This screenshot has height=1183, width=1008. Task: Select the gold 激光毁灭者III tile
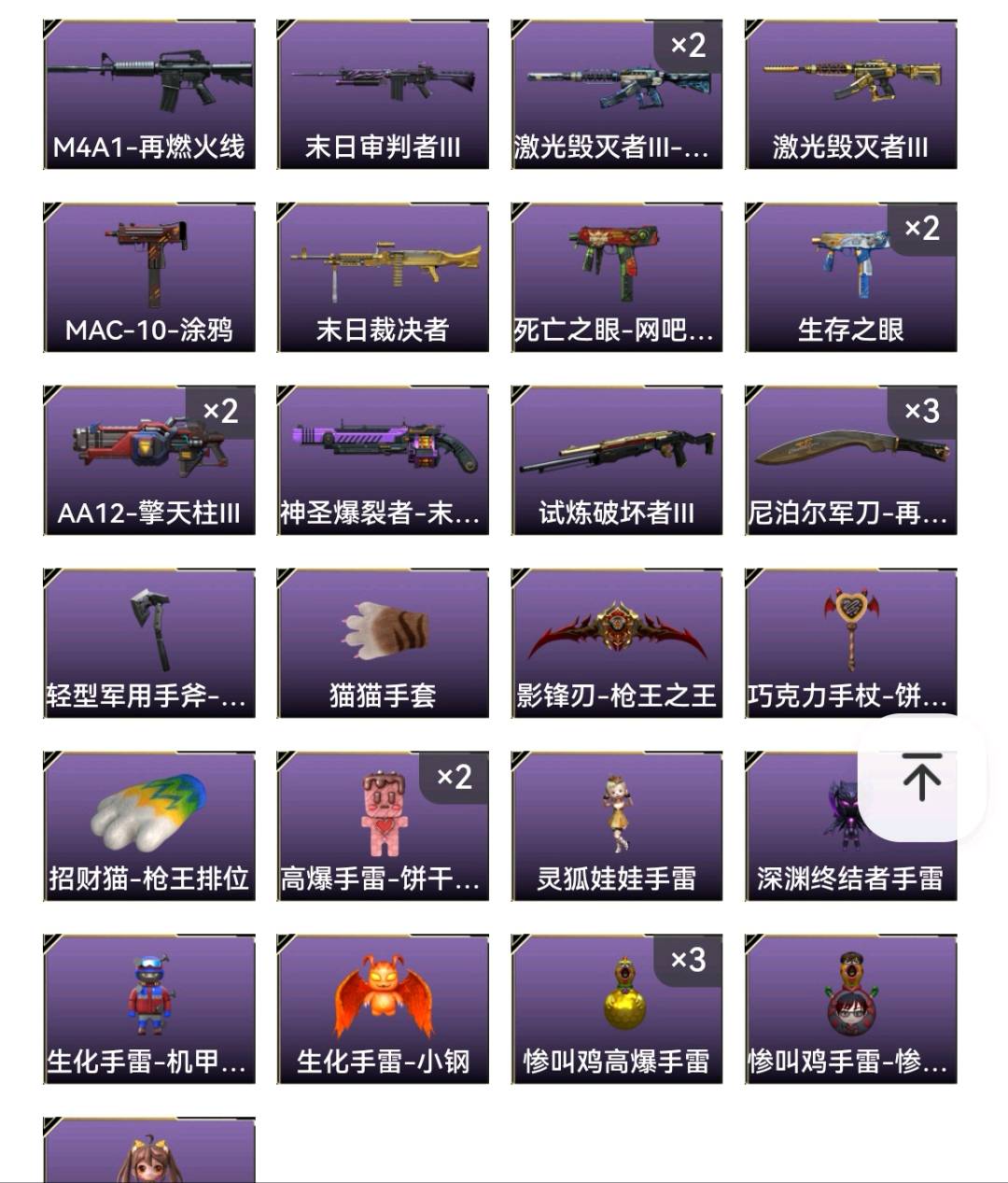[850, 94]
